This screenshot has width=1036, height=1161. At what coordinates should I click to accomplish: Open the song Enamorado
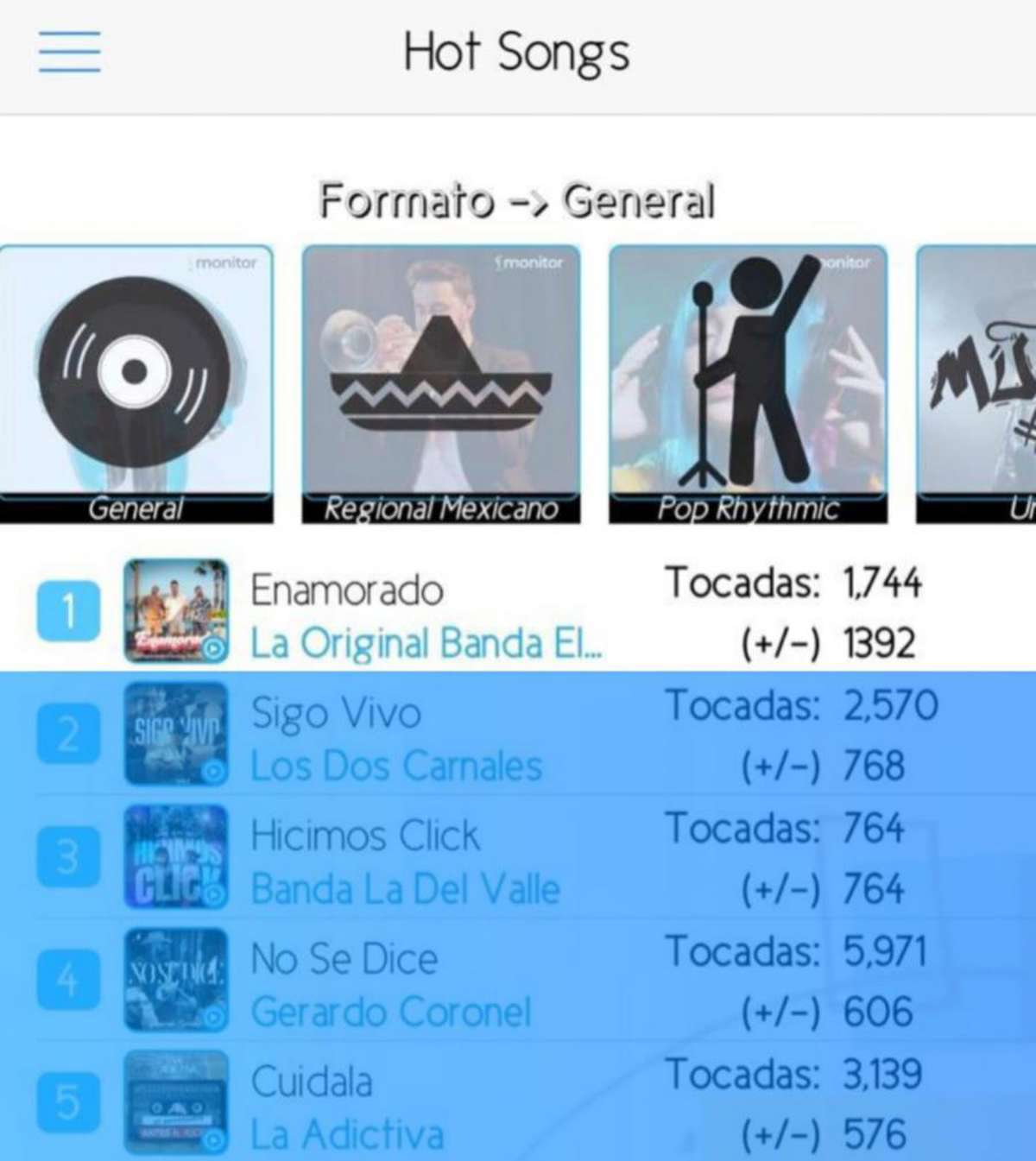[x=345, y=591]
